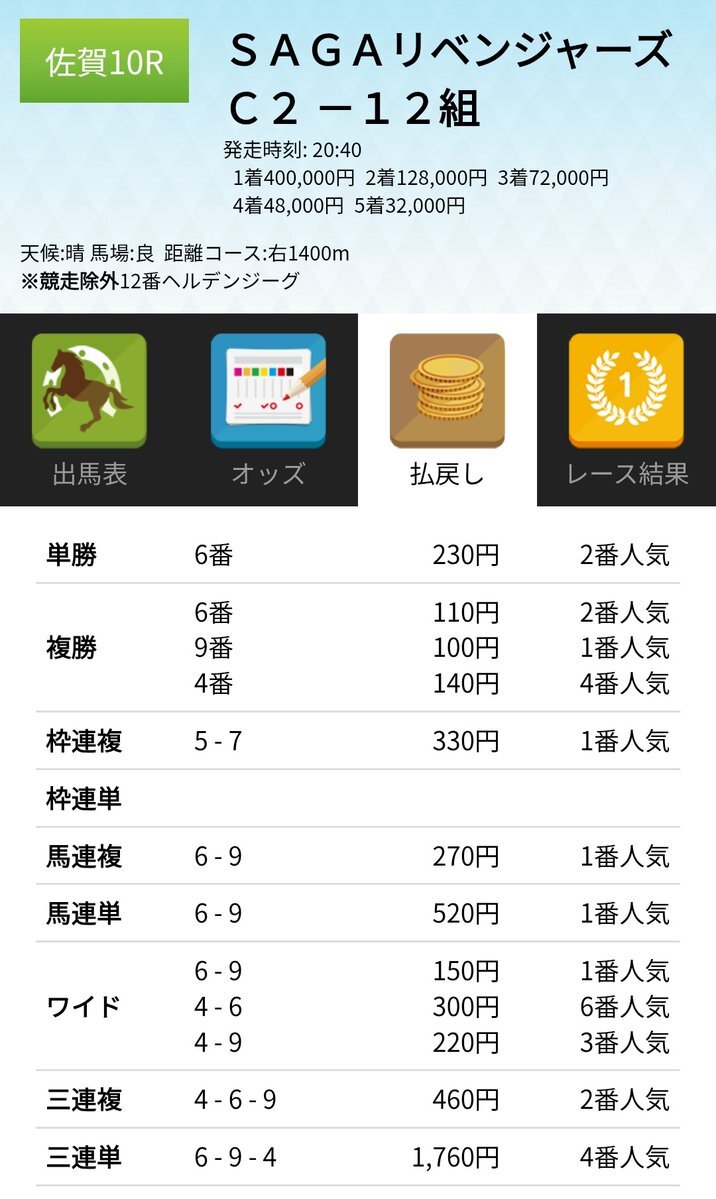
Task: Switch to the オッズ odds tab
Action: tap(268, 410)
